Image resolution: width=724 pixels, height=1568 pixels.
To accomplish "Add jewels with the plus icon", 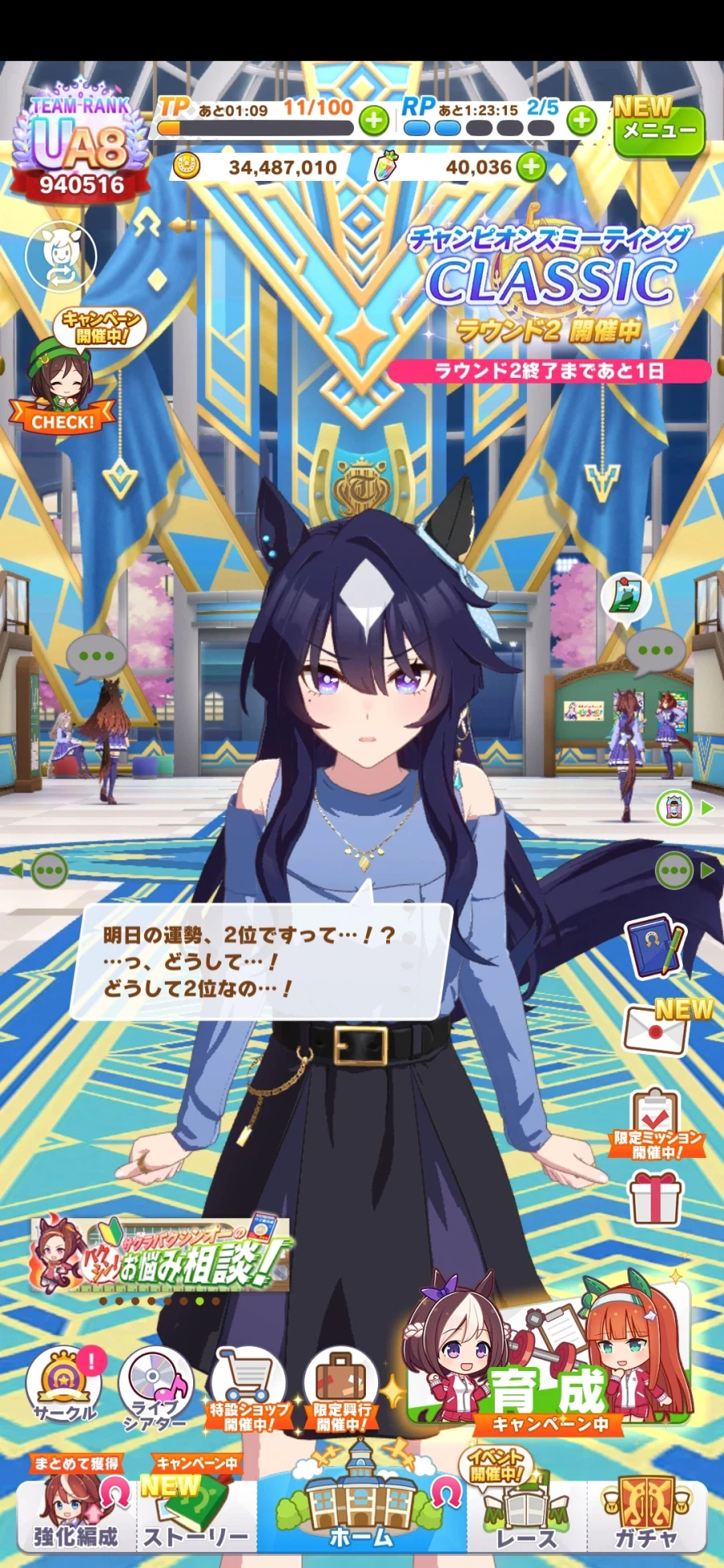I will (531, 167).
